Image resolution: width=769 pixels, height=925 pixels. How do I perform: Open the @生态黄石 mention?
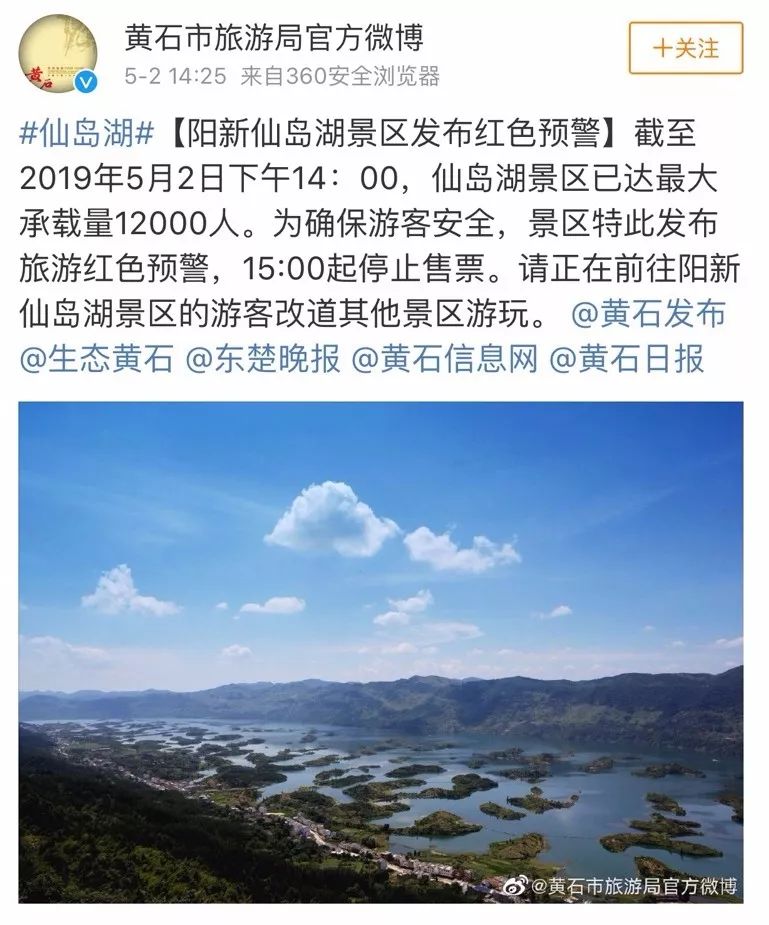(x=96, y=356)
